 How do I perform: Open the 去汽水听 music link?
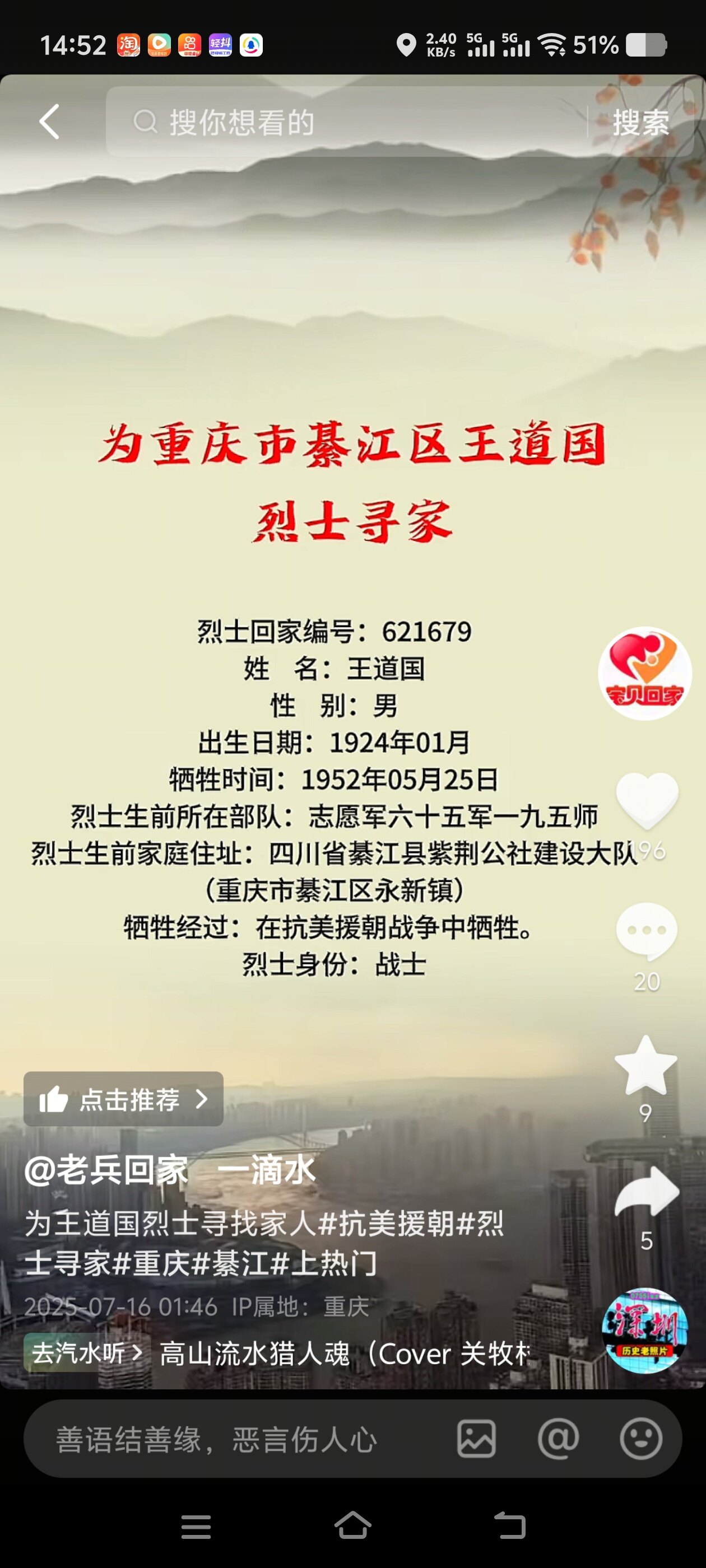(x=86, y=1353)
